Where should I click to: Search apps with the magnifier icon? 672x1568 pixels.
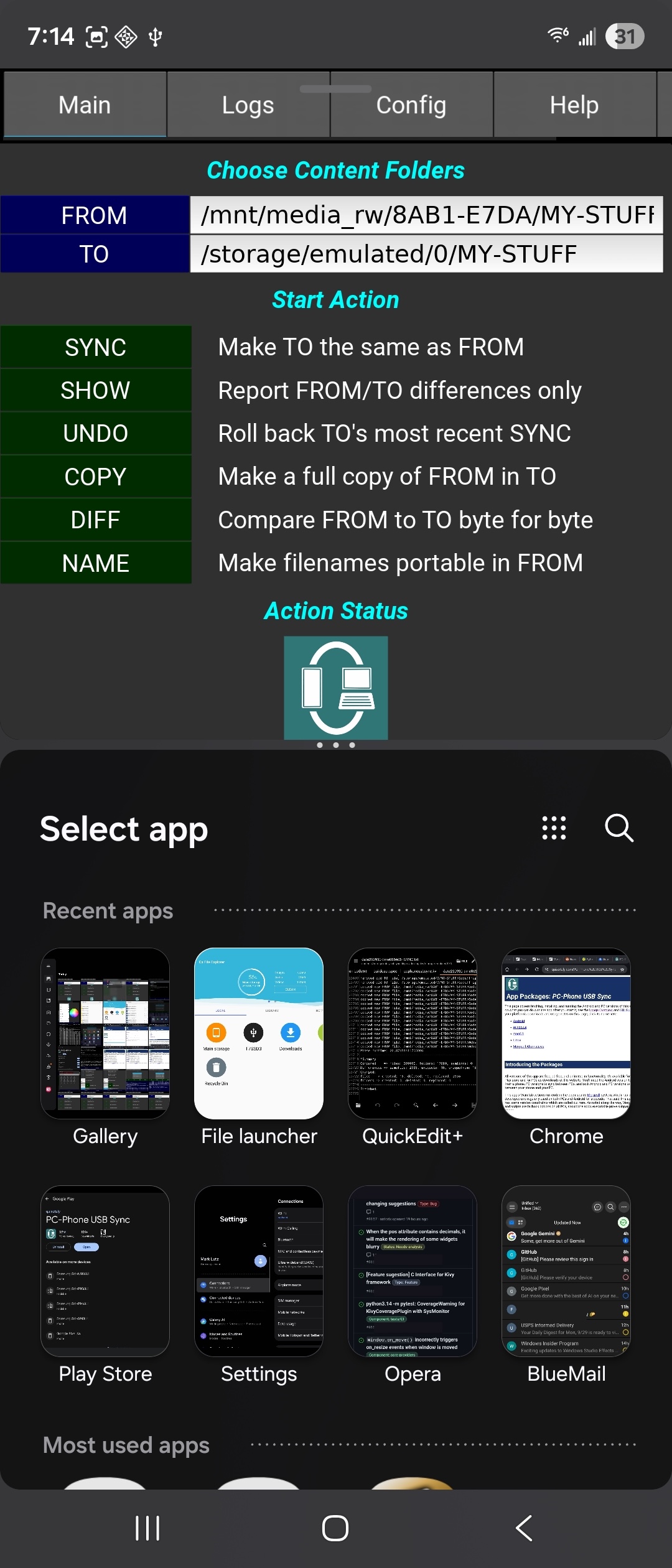(619, 828)
